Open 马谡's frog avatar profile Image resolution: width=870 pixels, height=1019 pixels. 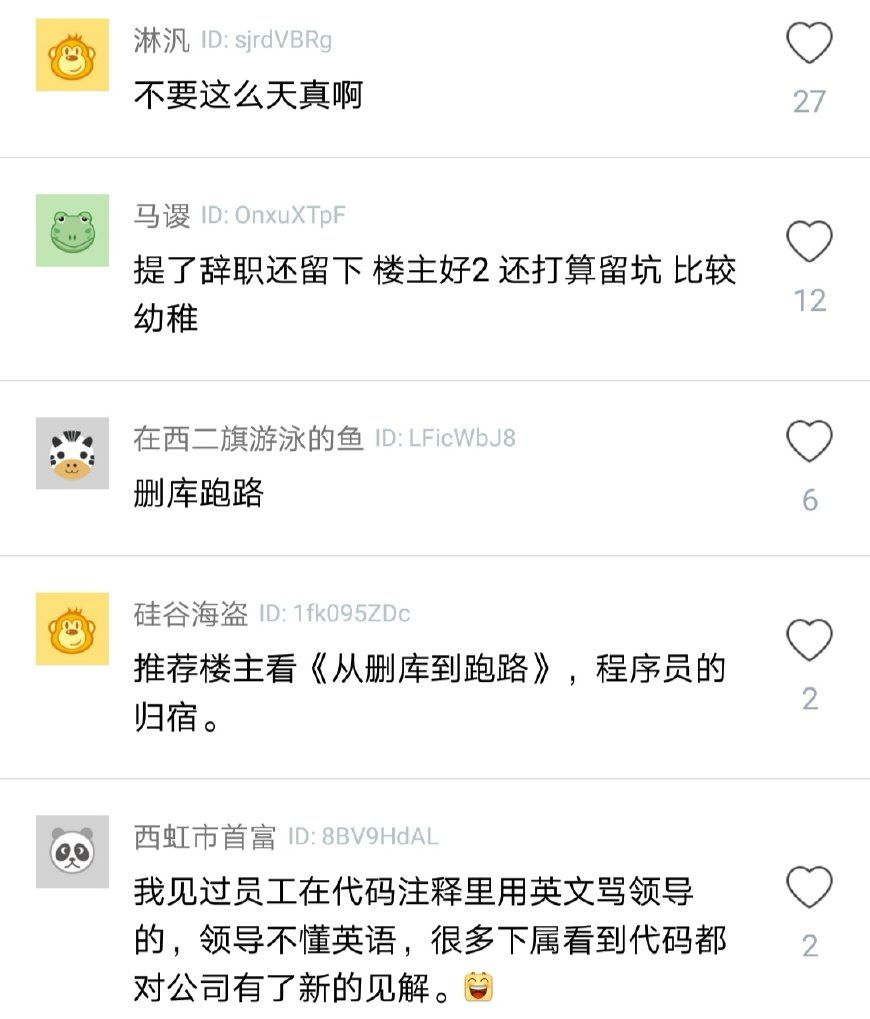point(72,230)
